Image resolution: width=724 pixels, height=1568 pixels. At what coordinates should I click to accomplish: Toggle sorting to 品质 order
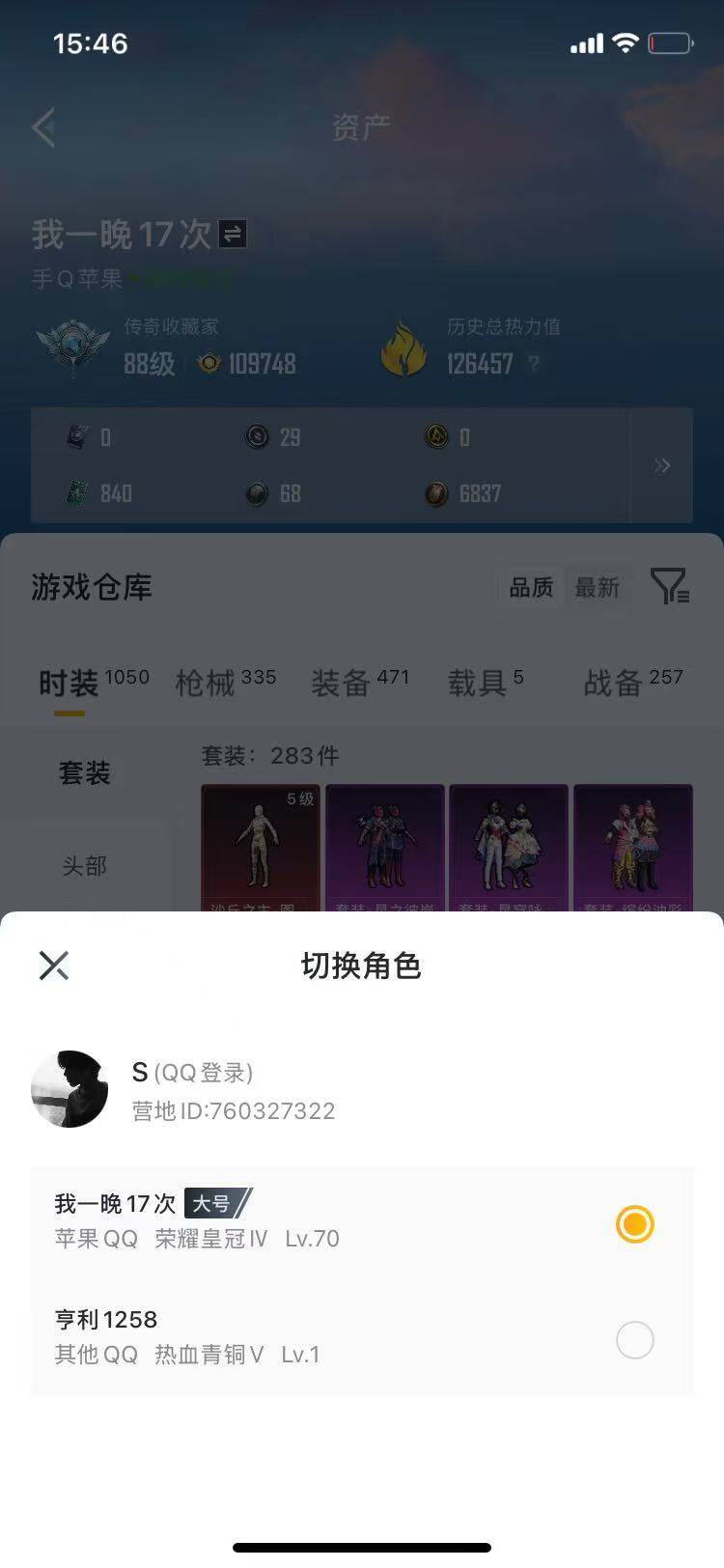click(534, 587)
